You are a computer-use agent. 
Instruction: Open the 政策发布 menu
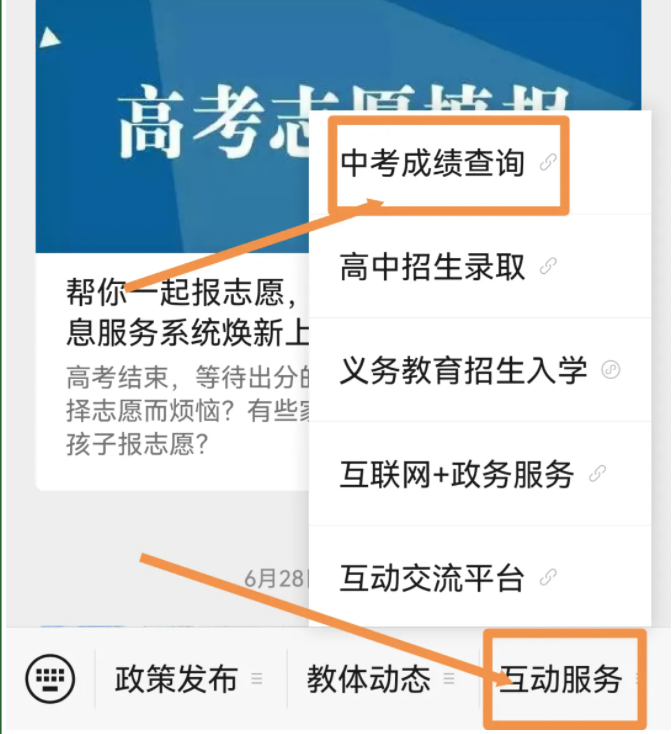(x=178, y=680)
